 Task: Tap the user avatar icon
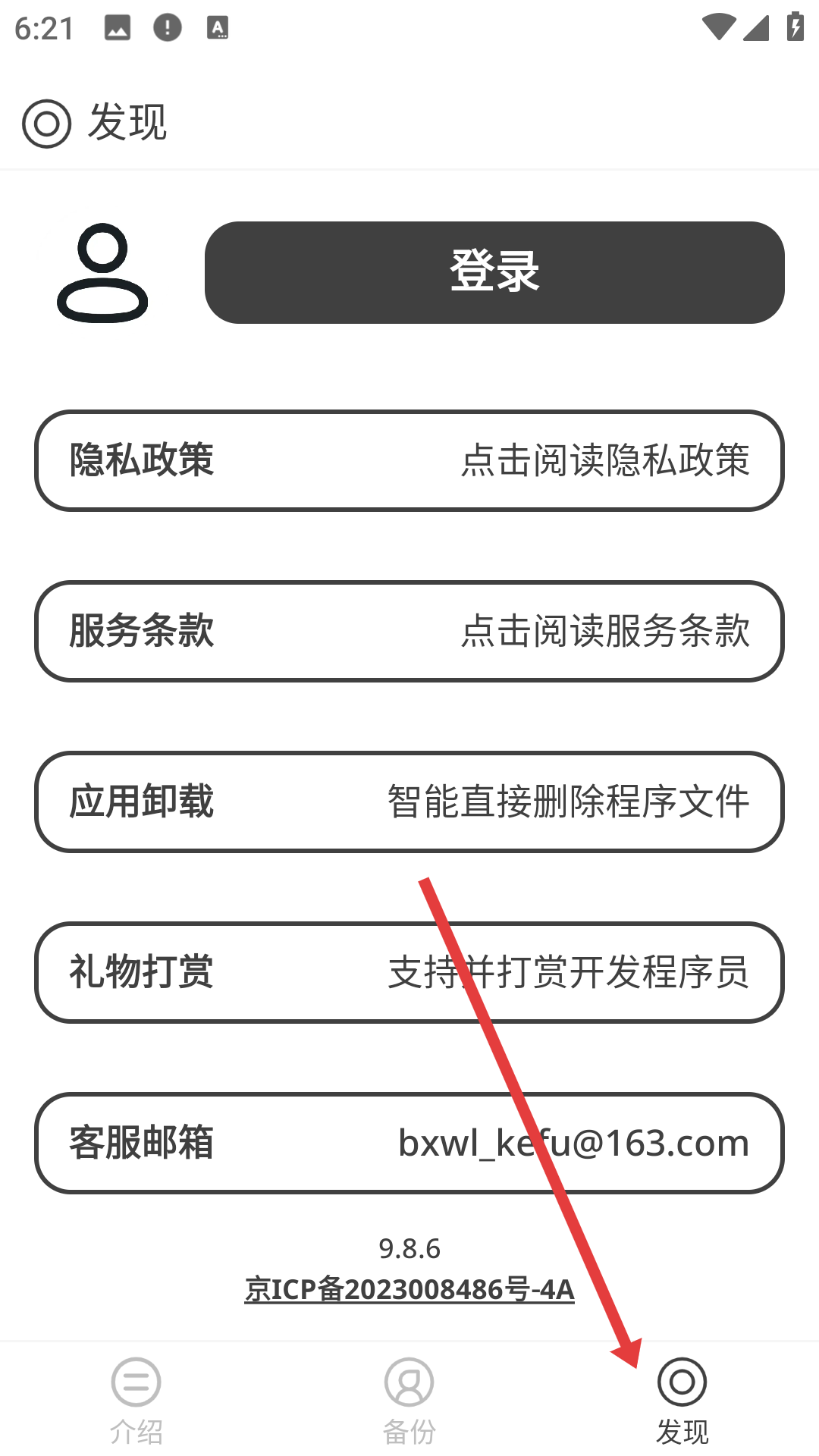click(102, 273)
